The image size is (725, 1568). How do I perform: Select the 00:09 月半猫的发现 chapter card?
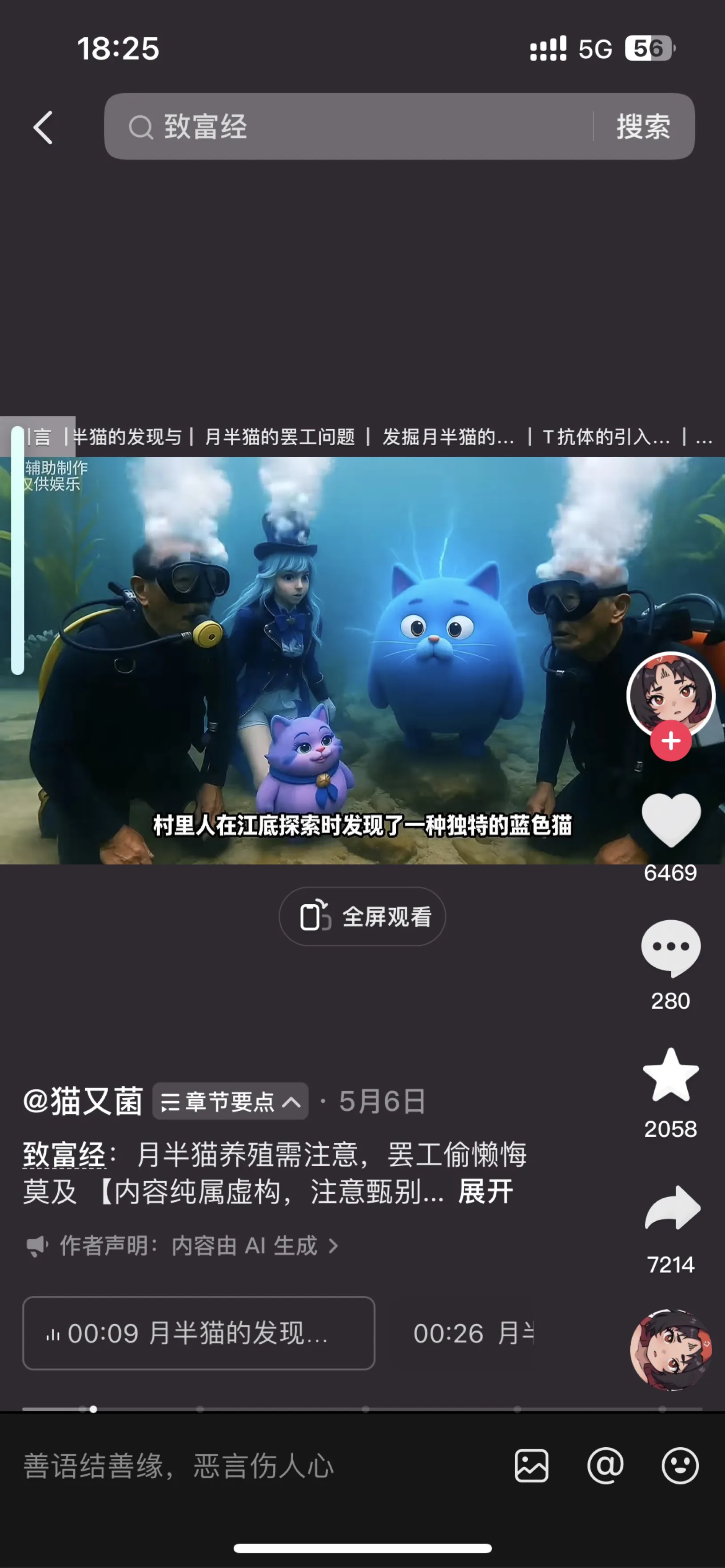pos(199,1333)
